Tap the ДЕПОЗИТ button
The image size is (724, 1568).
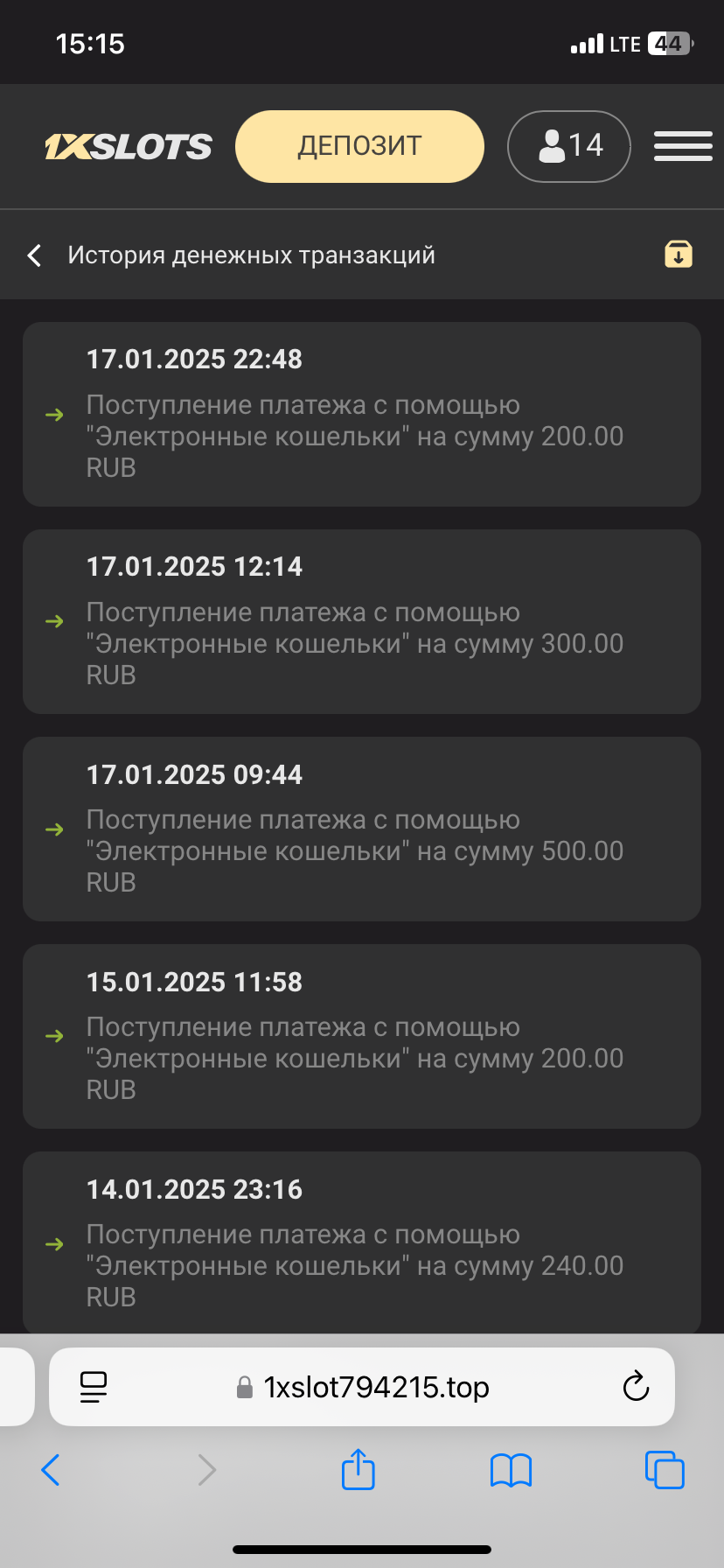coord(359,146)
